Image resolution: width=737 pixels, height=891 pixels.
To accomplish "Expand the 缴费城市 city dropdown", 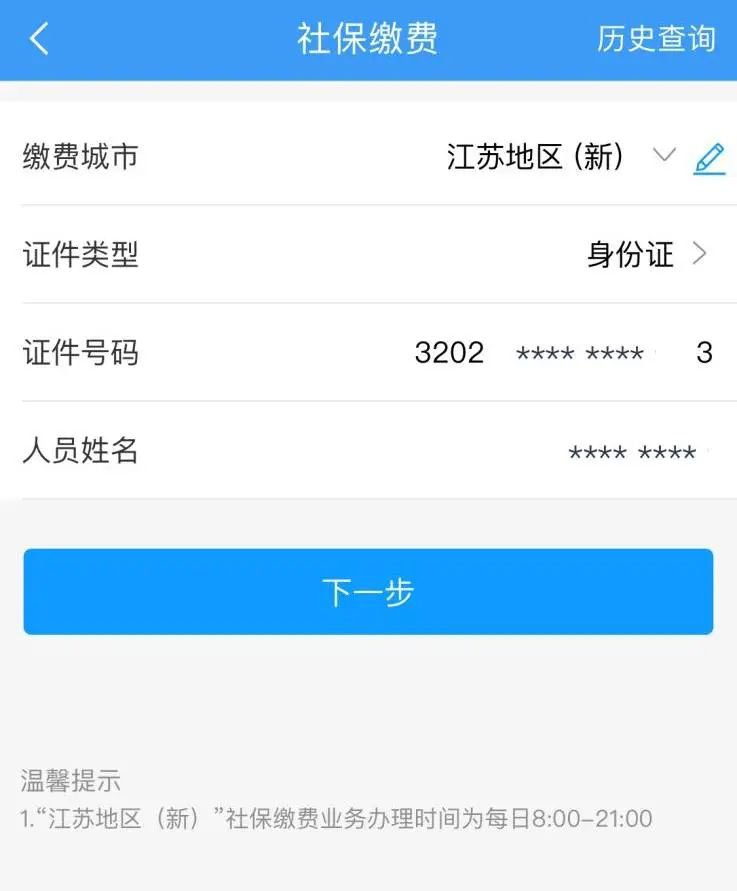I will click(x=664, y=156).
